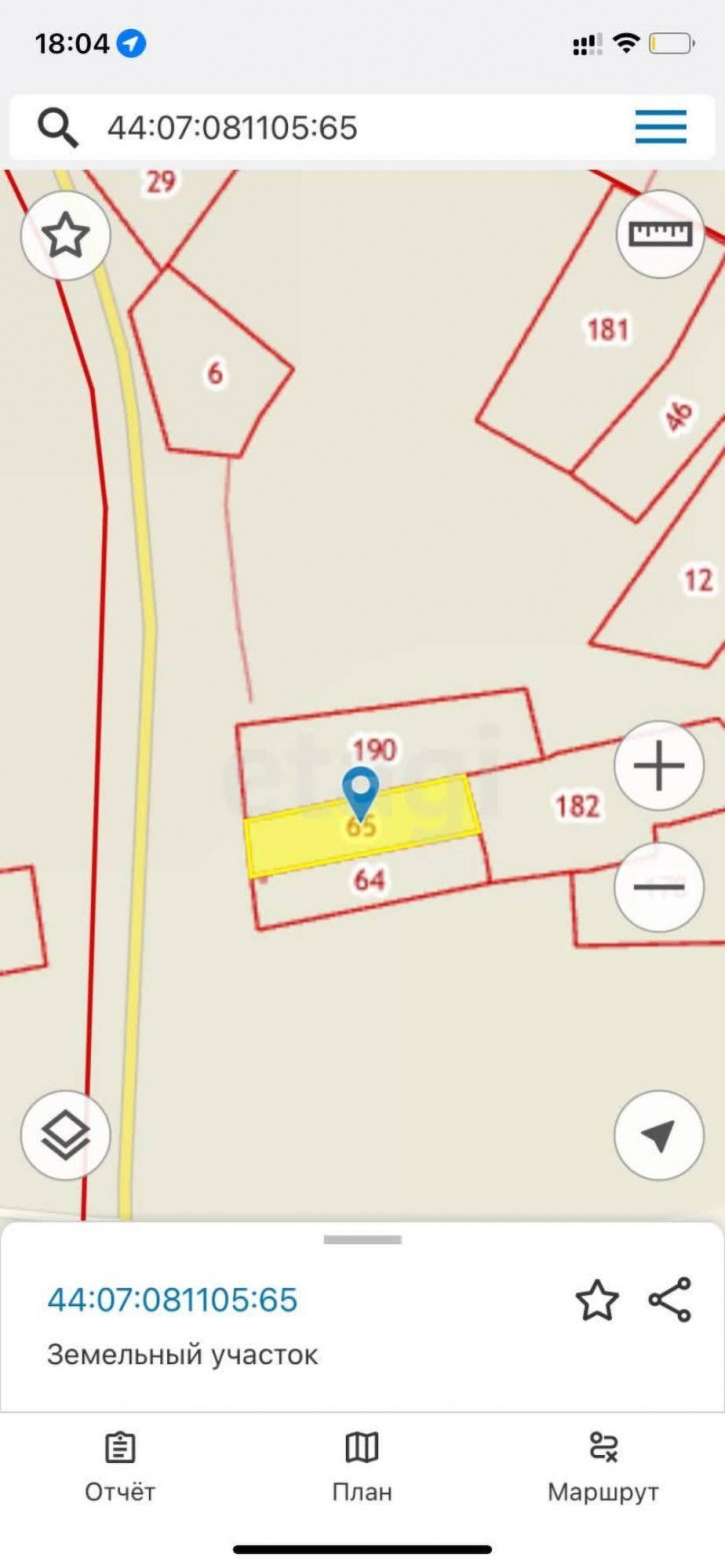725x1568 pixels.
Task: Open the map layers selector
Action: point(66,1136)
